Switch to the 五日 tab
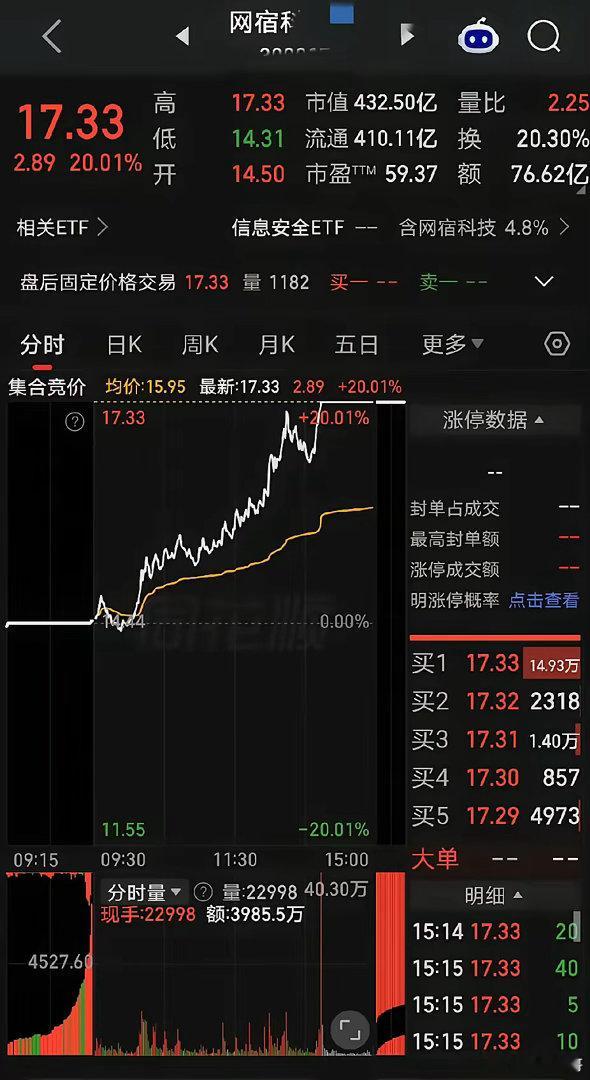The height and width of the screenshot is (1080, 590). coord(356,344)
